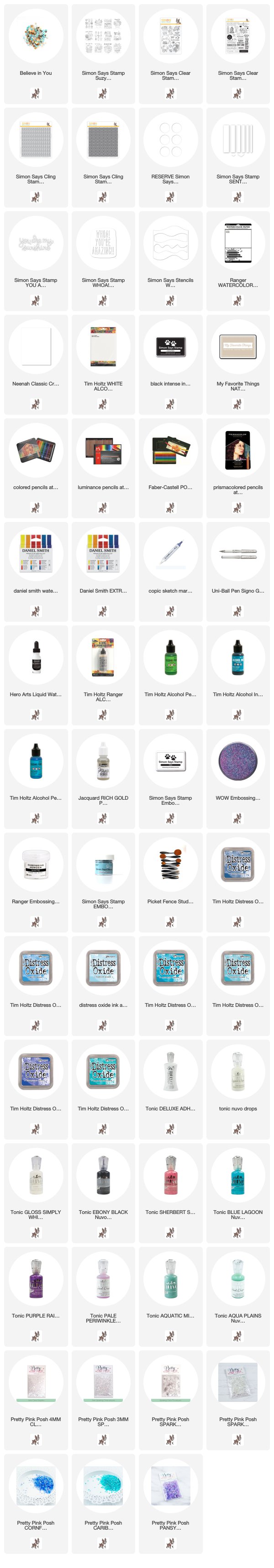View the Jacquard RICH GOLD item
274x1568 pixels.
coord(103,762)
